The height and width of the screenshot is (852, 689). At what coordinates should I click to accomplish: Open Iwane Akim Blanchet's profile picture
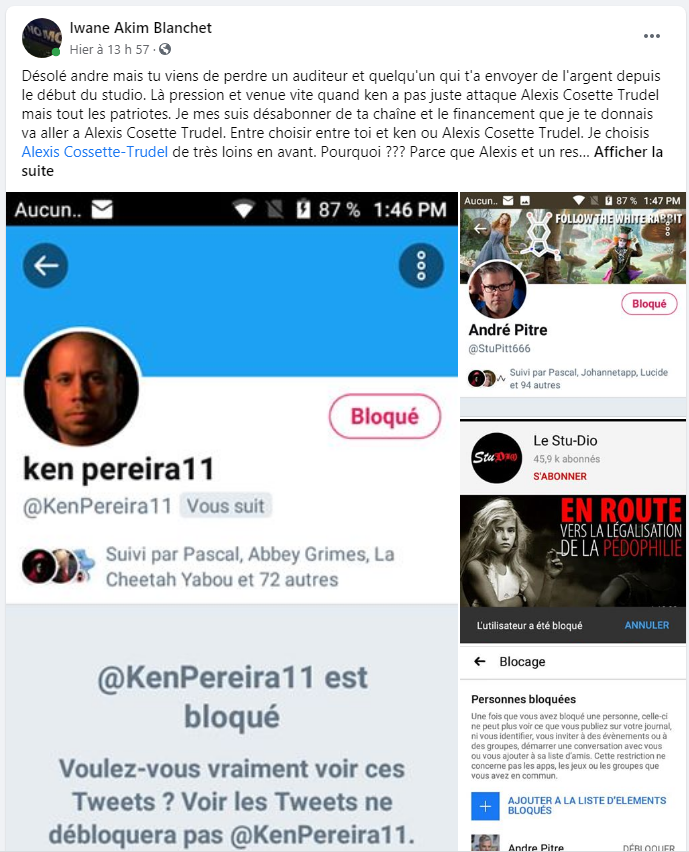point(41,37)
